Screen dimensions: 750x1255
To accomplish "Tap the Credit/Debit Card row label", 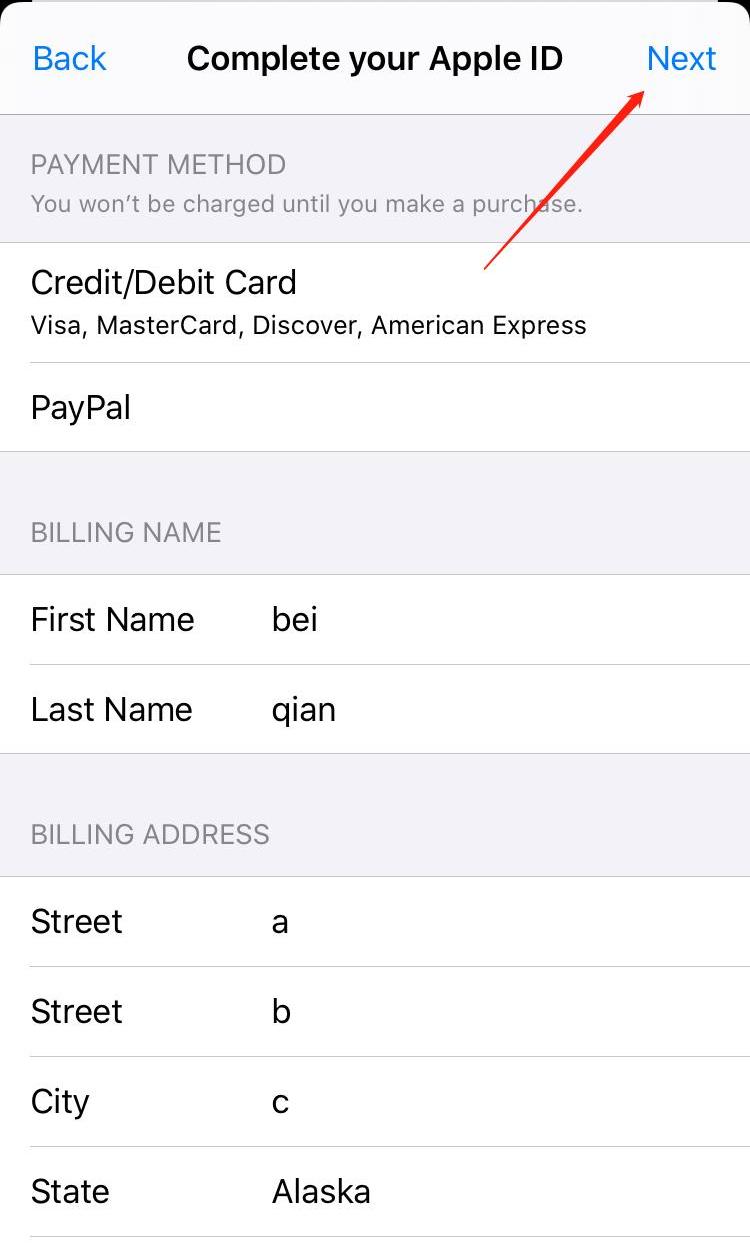I will pyautogui.click(x=163, y=282).
